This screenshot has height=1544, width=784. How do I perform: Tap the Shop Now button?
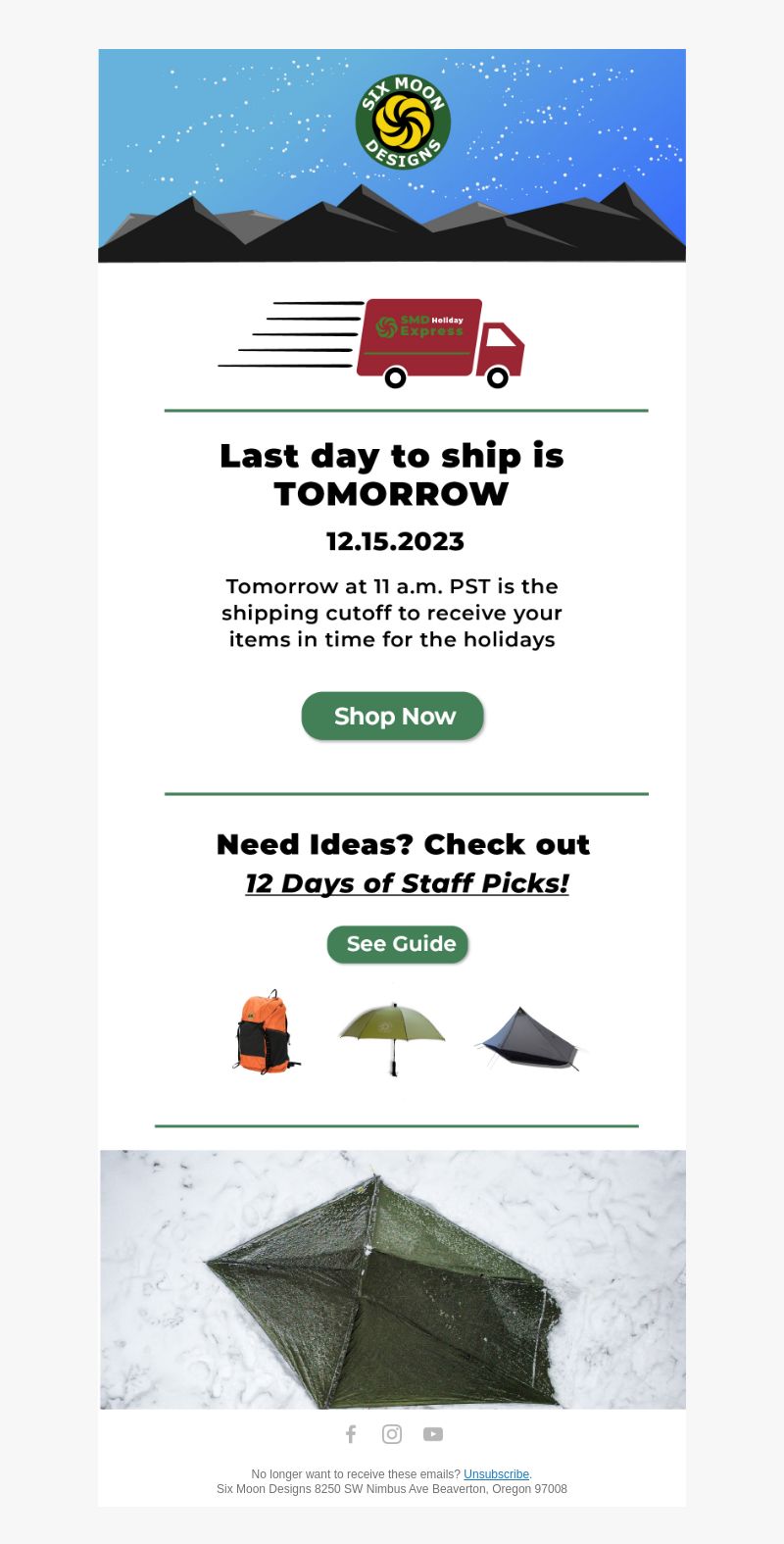[x=393, y=716]
